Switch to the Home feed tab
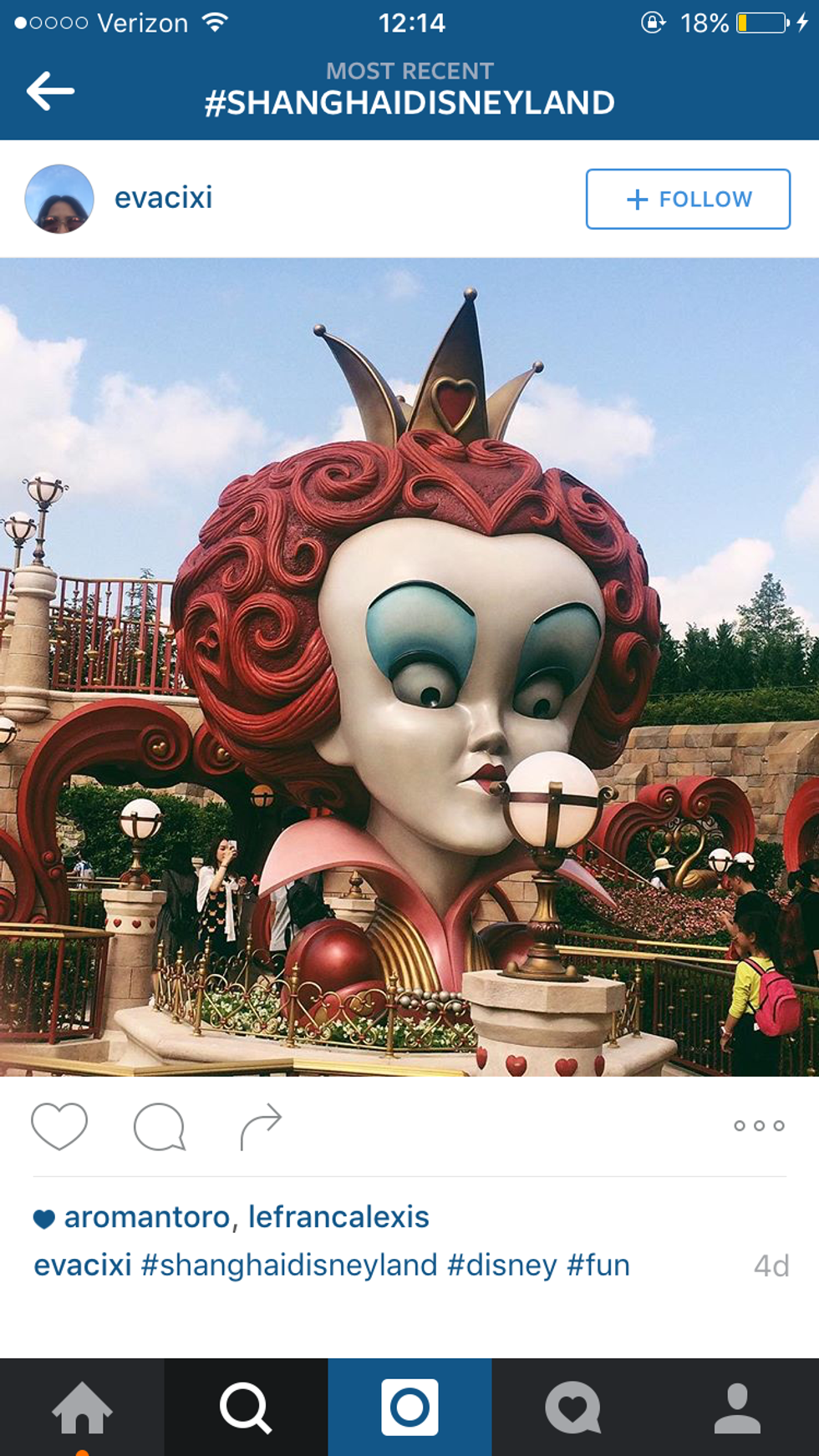The width and height of the screenshot is (819, 1456). [82, 1408]
